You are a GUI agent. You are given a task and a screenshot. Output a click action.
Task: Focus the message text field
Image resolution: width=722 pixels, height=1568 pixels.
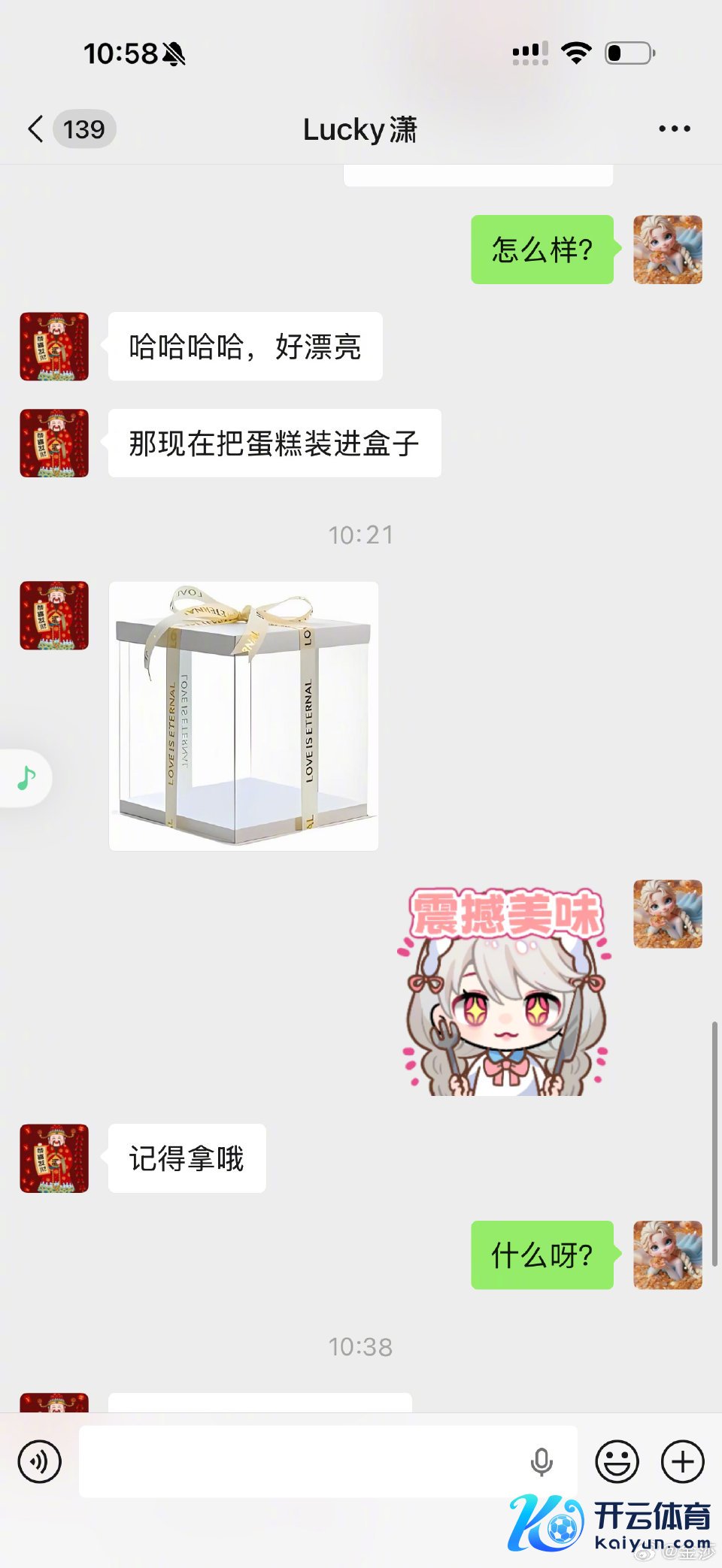(x=301, y=1461)
